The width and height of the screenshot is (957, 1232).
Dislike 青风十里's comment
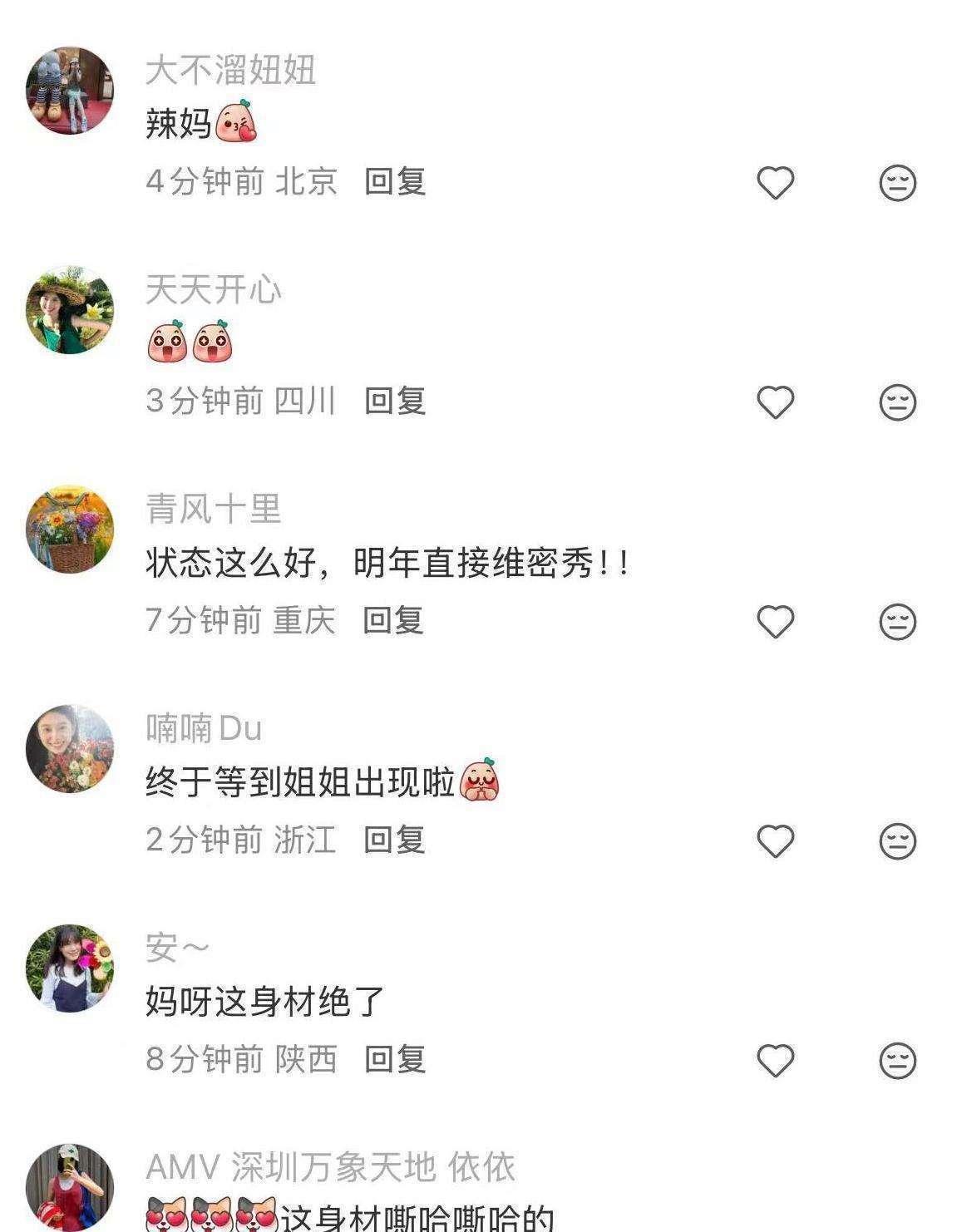pyautogui.click(x=897, y=621)
